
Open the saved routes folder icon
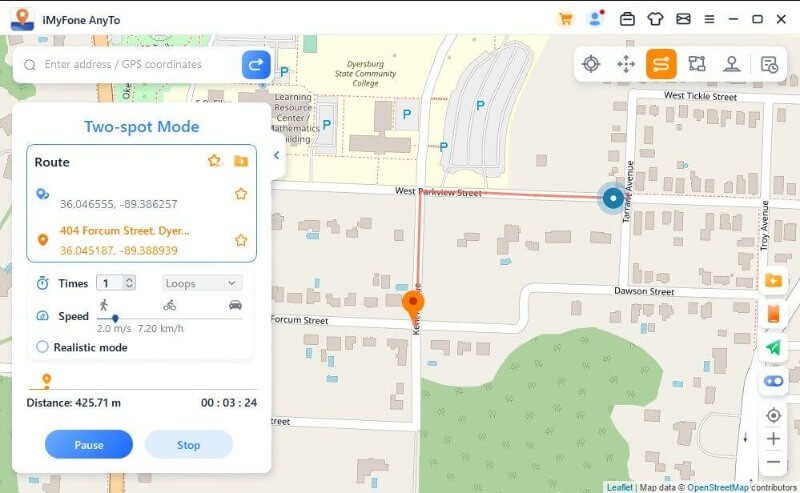point(240,161)
